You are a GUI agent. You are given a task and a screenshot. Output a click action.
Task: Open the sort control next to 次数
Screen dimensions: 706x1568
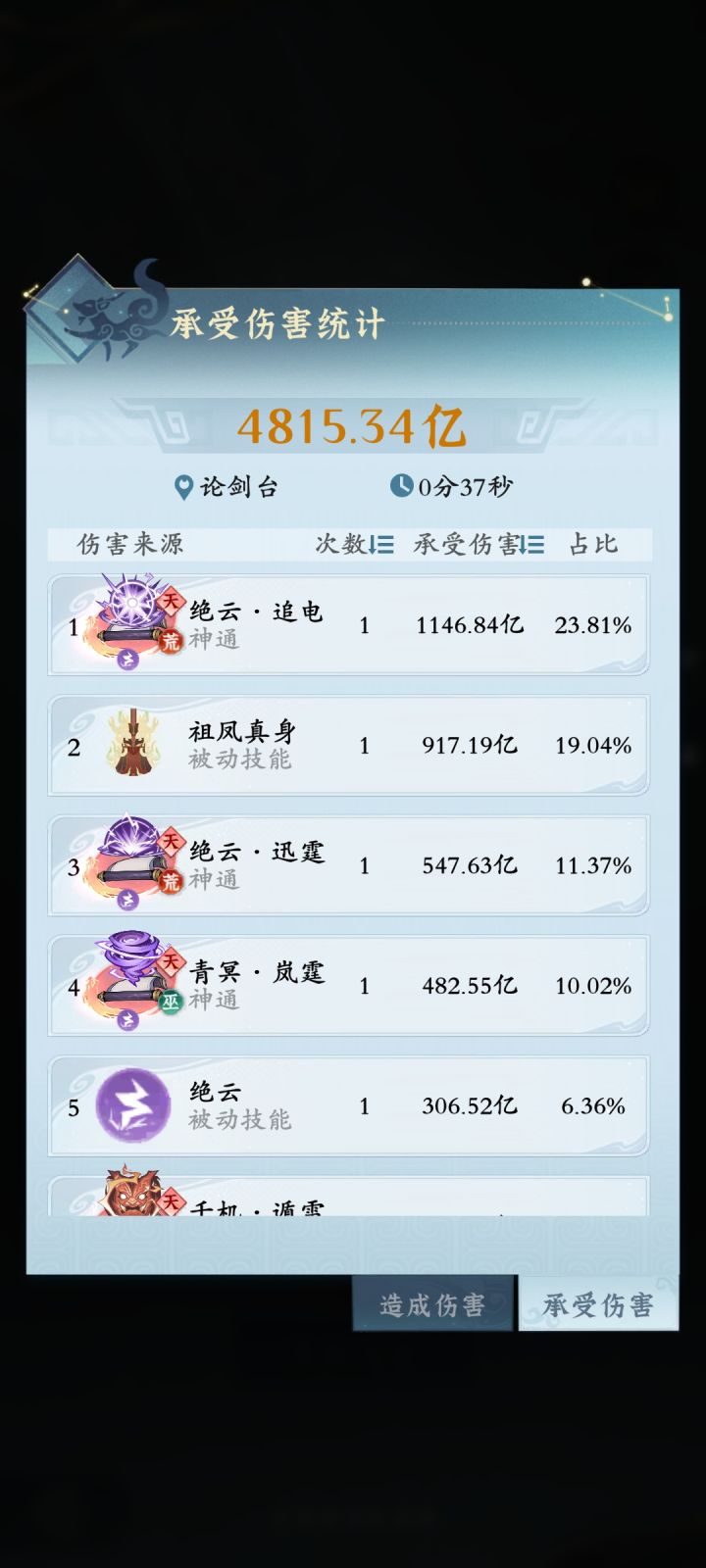(x=380, y=545)
